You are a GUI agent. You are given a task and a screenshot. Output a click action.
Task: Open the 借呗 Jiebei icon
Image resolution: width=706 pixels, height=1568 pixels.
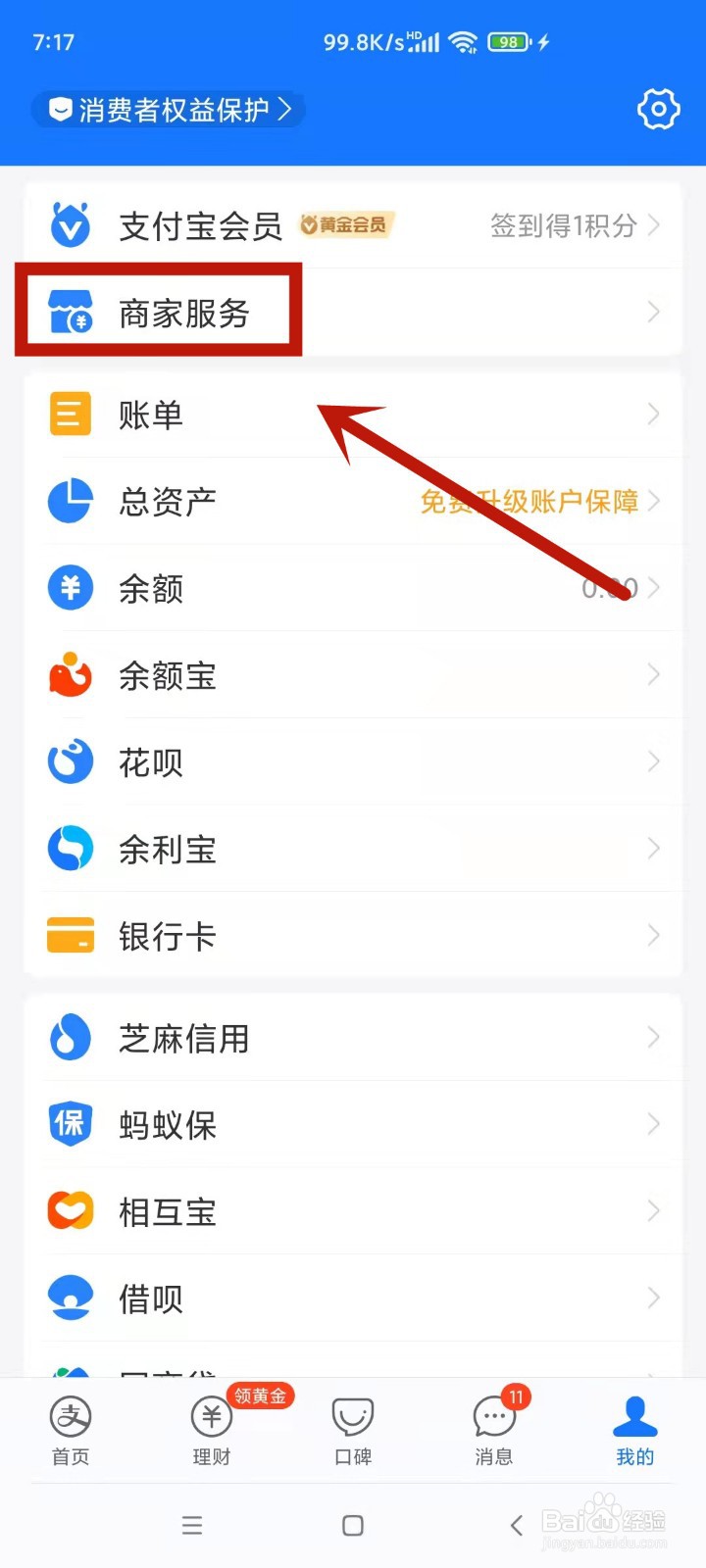[x=70, y=1298]
